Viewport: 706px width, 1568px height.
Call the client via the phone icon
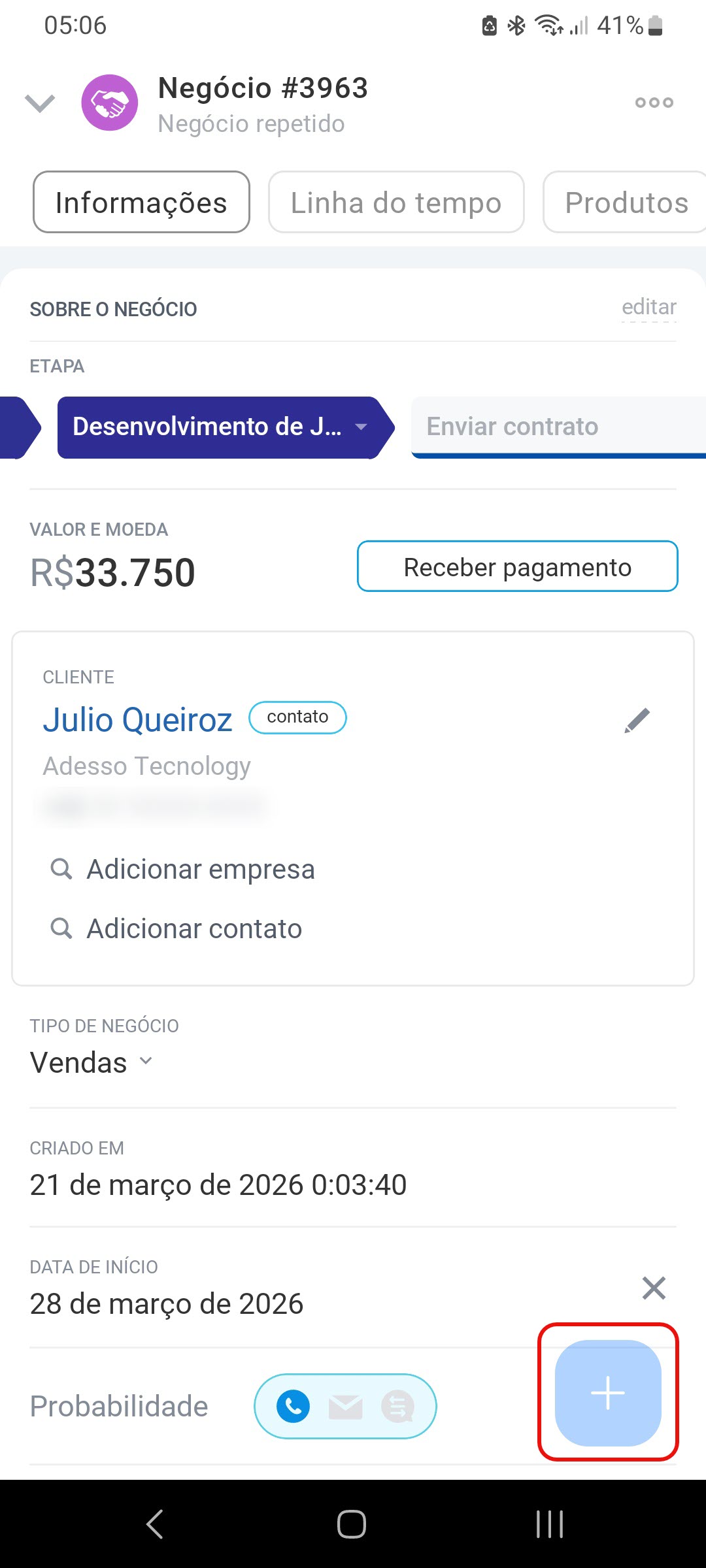[294, 1406]
